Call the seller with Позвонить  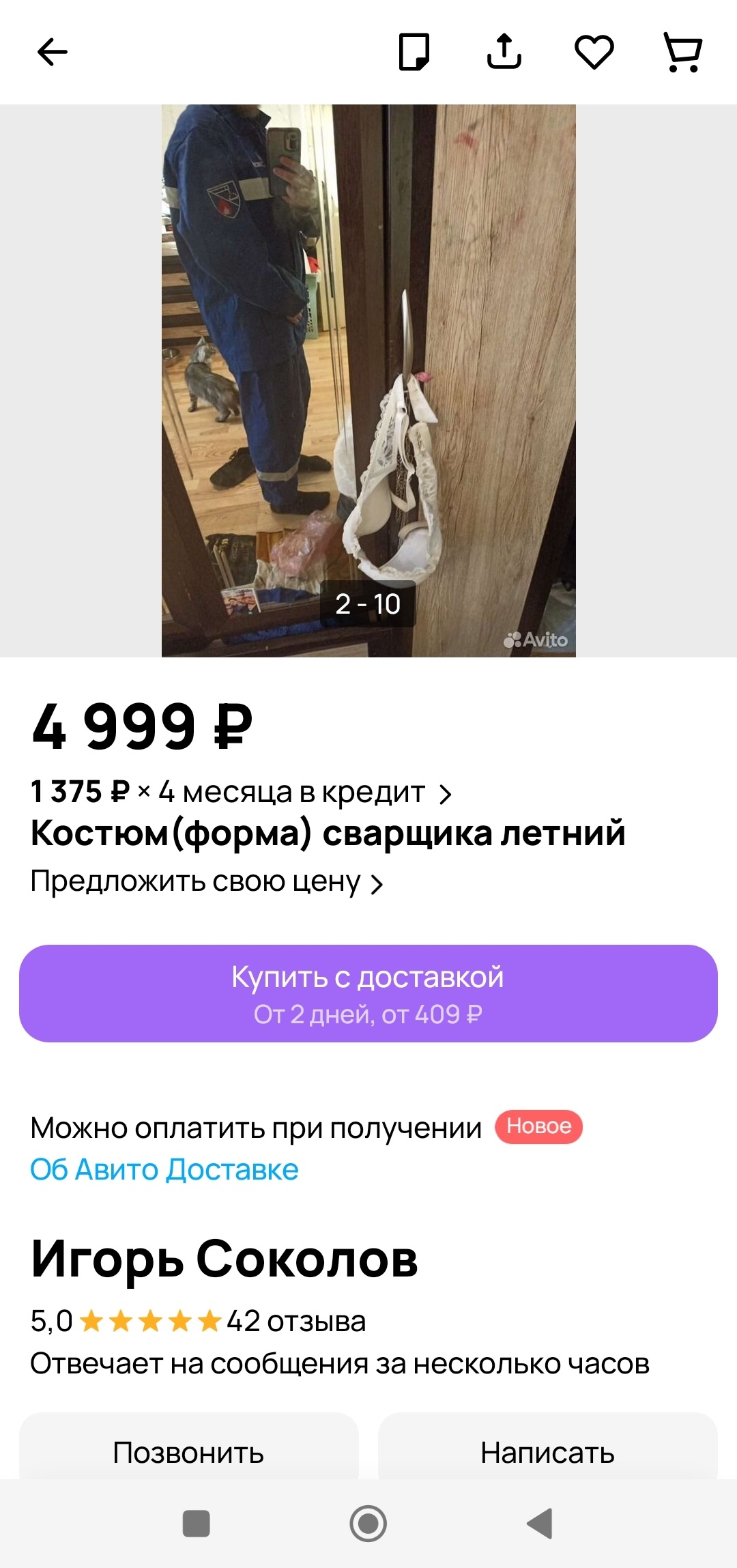click(188, 1452)
